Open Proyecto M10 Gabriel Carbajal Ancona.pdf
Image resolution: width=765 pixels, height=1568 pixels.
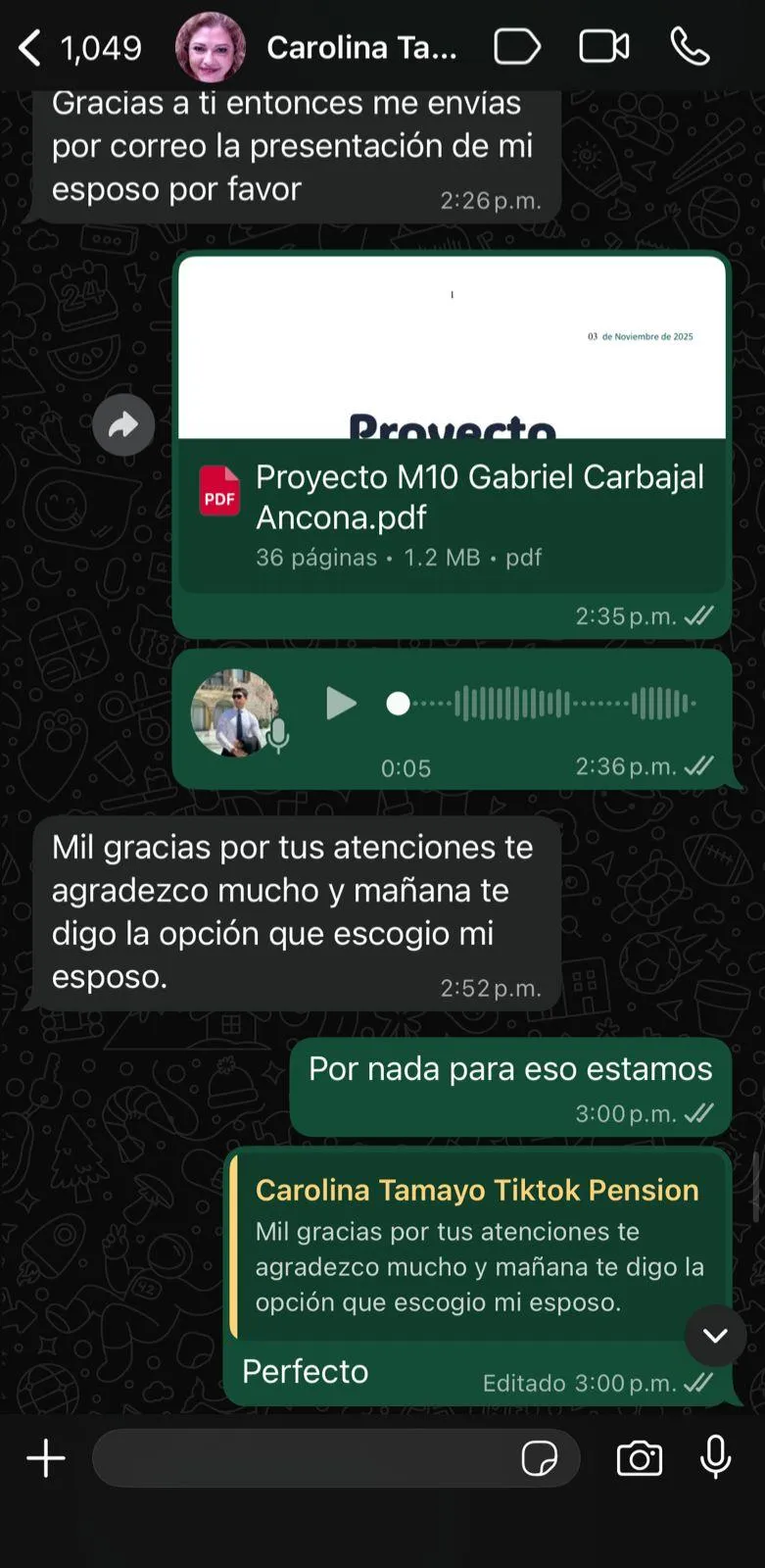tap(452, 496)
